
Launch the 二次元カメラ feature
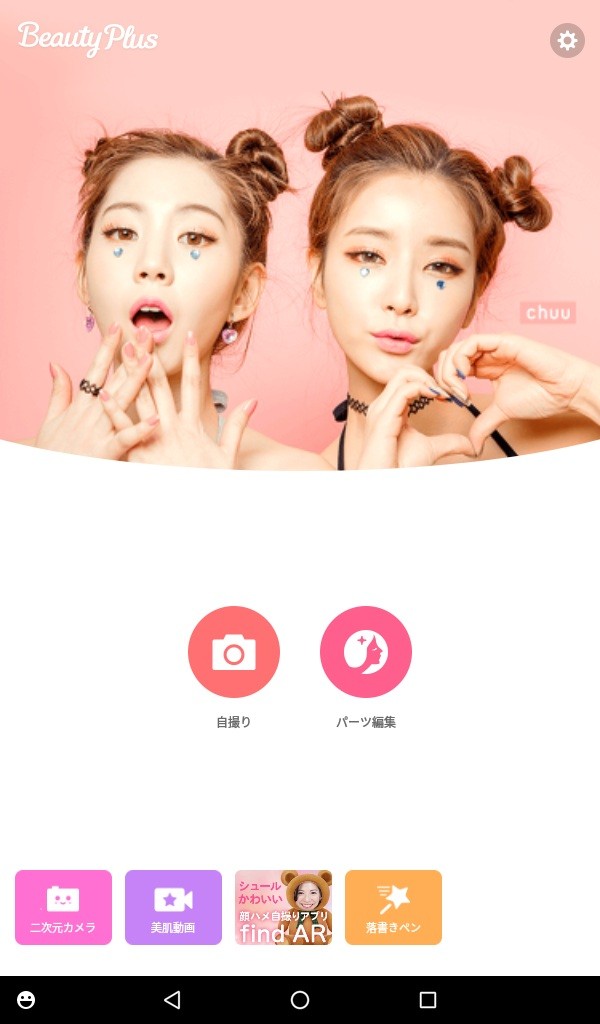[x=63, y=907]
